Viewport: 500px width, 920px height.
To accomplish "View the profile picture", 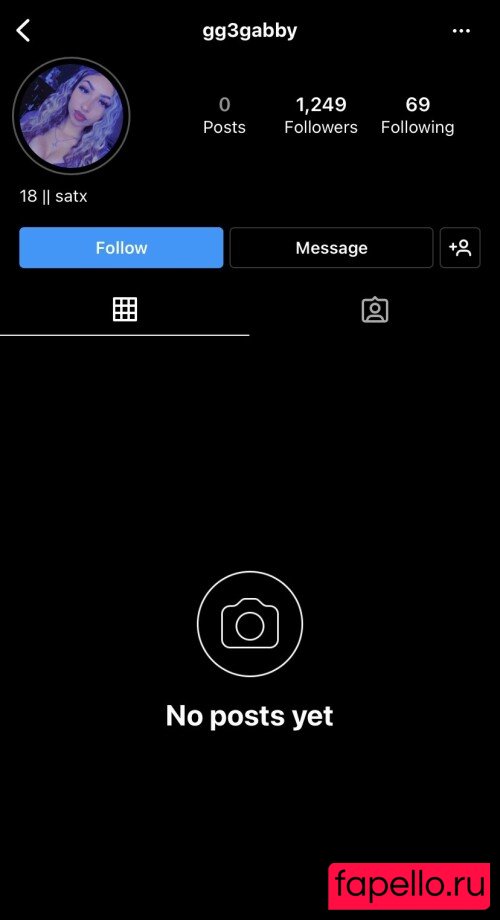I will click(71, 116).
